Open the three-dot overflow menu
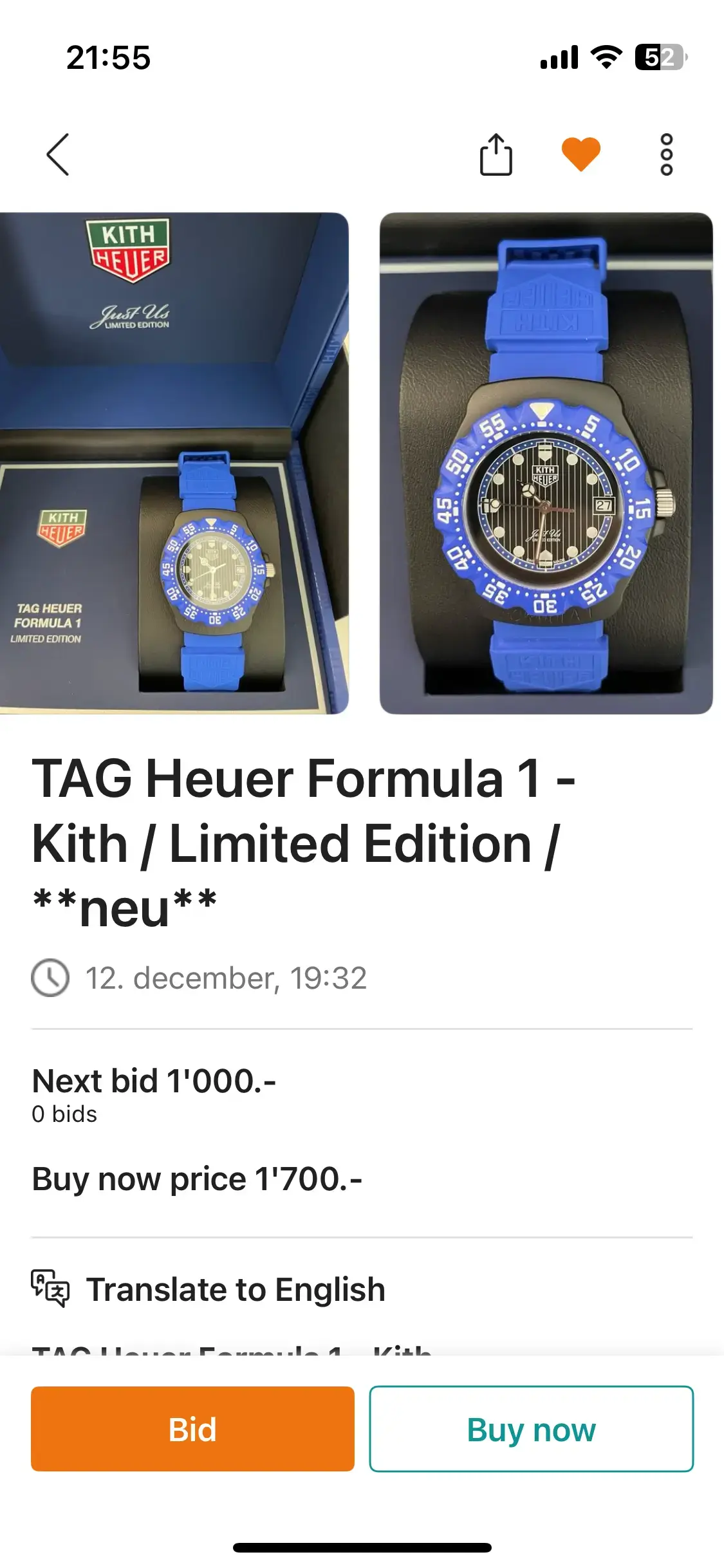Screen dimensions: 724x1568 (666, 154)
